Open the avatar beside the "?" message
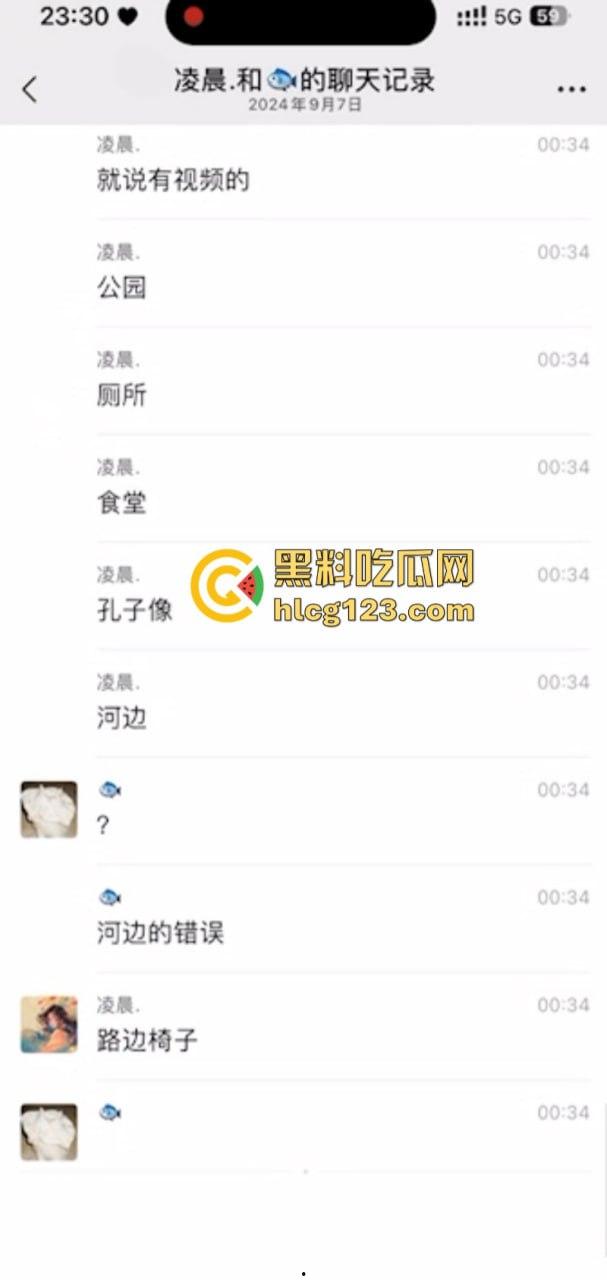607x1280 pixels. click(49, 809)
